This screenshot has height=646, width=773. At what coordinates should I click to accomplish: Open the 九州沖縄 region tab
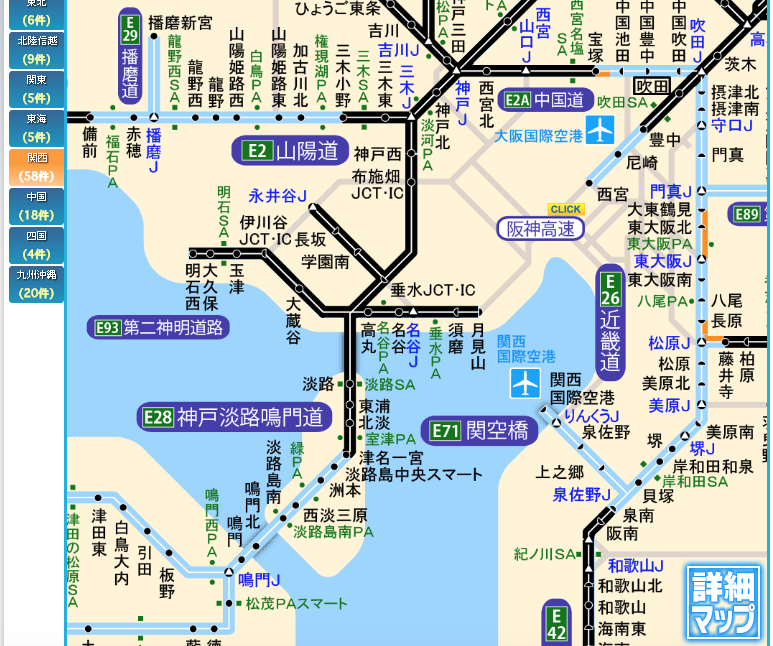36,284
